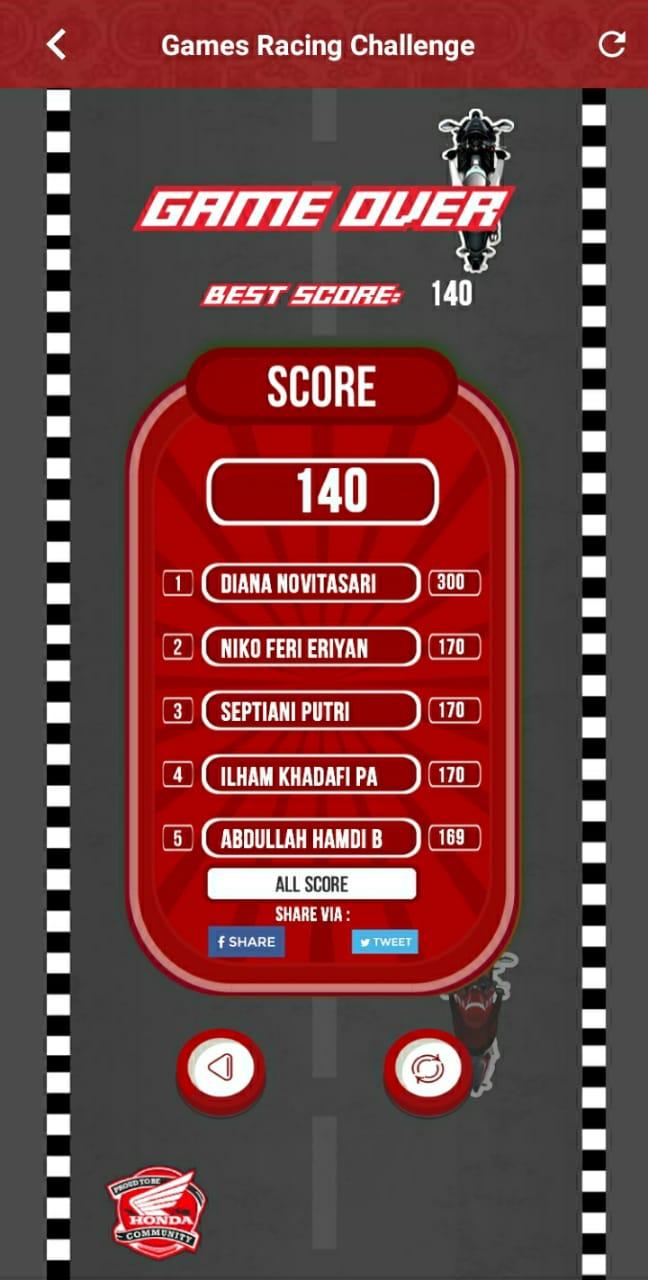
Task: Open the ALL SCORE leaderboard
Action: (311, 884)
